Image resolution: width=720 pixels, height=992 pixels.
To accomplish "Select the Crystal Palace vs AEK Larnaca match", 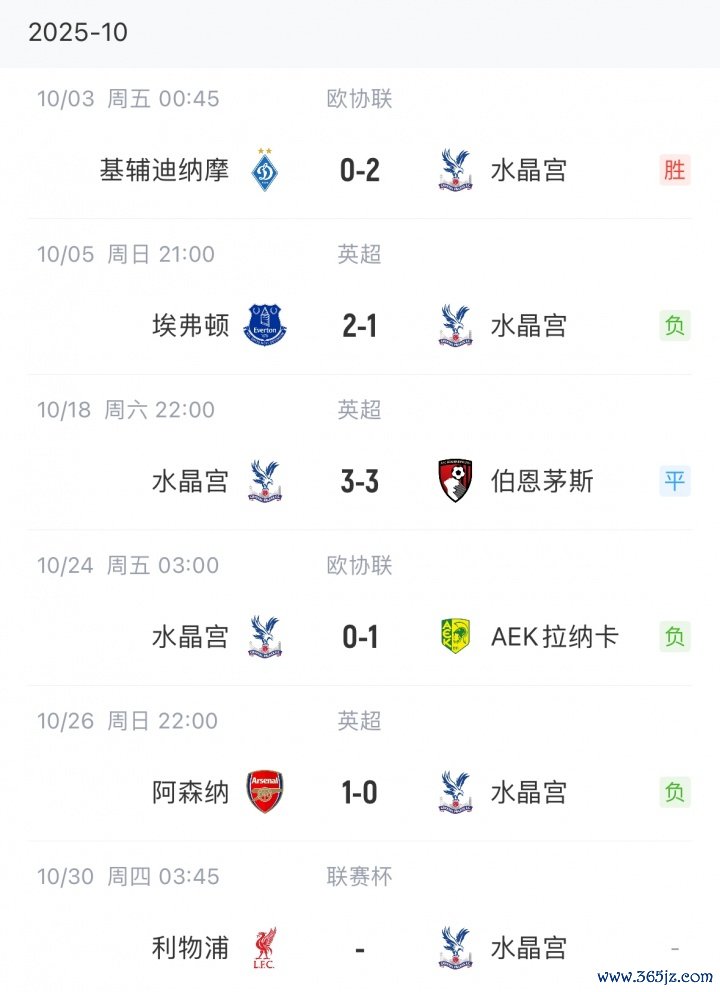I will pos(359,637).
